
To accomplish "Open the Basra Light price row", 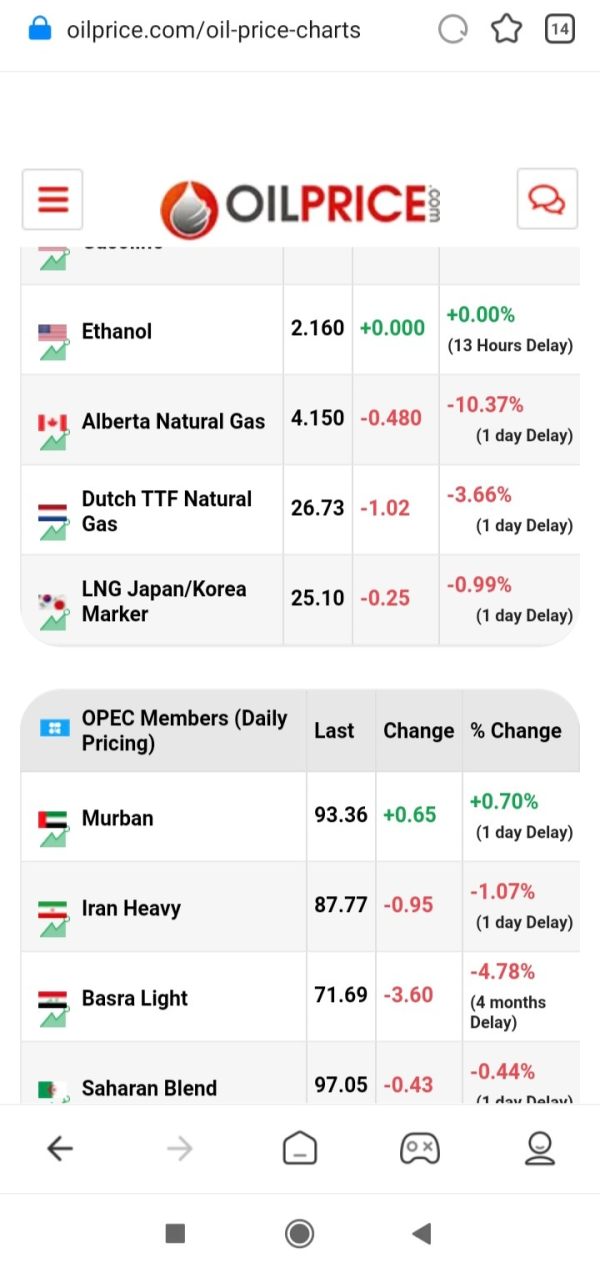I will click(300, 997).
